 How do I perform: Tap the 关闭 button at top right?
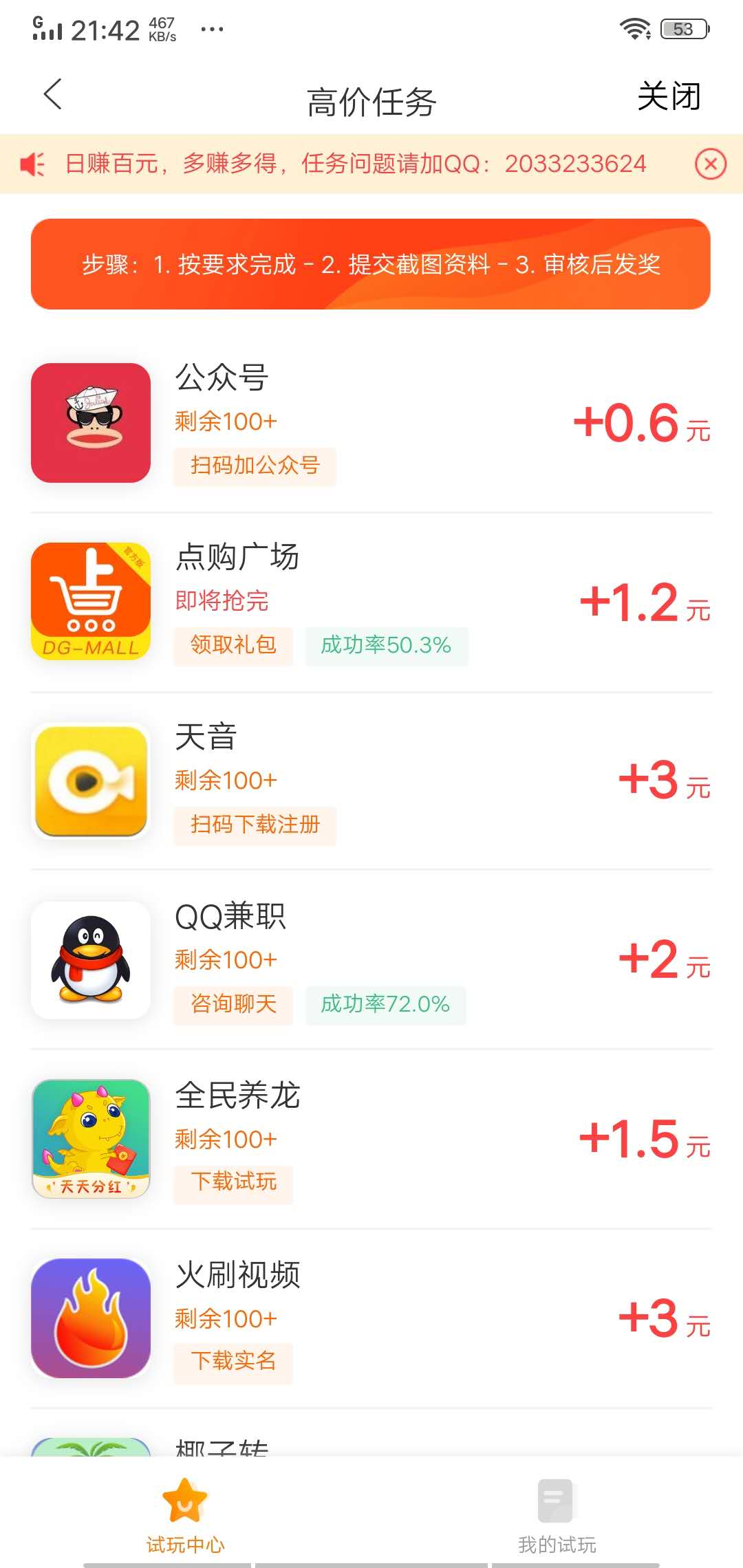coord(668,96)
